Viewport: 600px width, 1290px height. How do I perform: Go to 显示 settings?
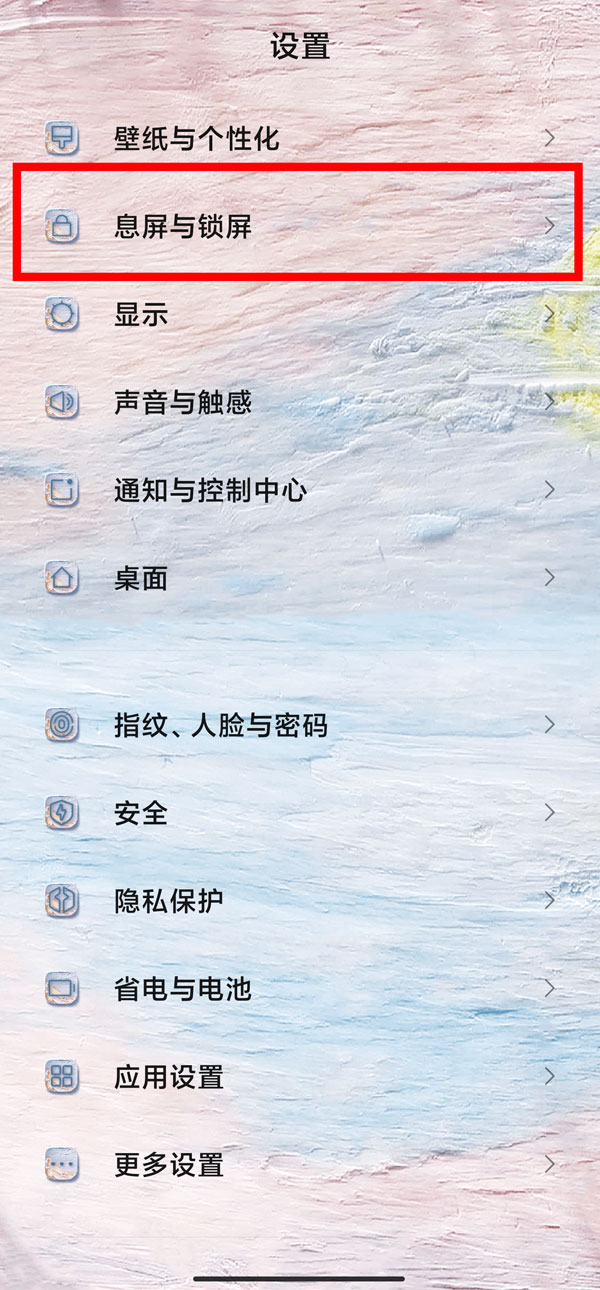(141, 315)
